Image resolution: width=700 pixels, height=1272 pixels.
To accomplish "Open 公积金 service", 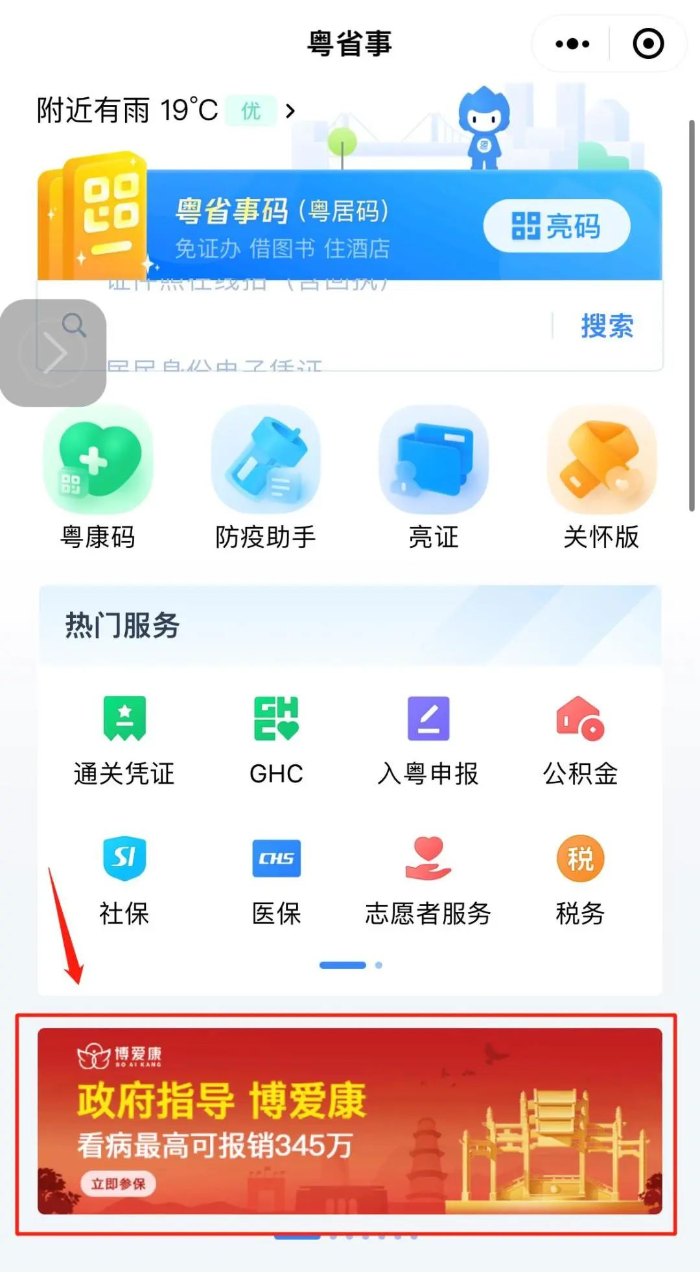I will click(580, 740).
